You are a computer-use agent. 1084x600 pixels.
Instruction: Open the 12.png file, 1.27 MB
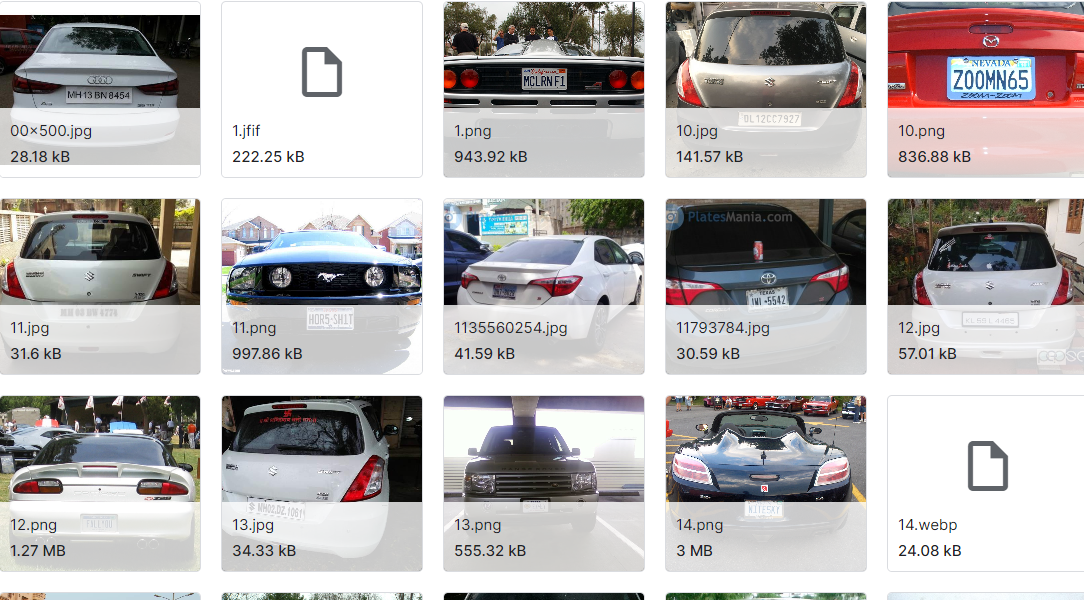click(x=100, y=483)
